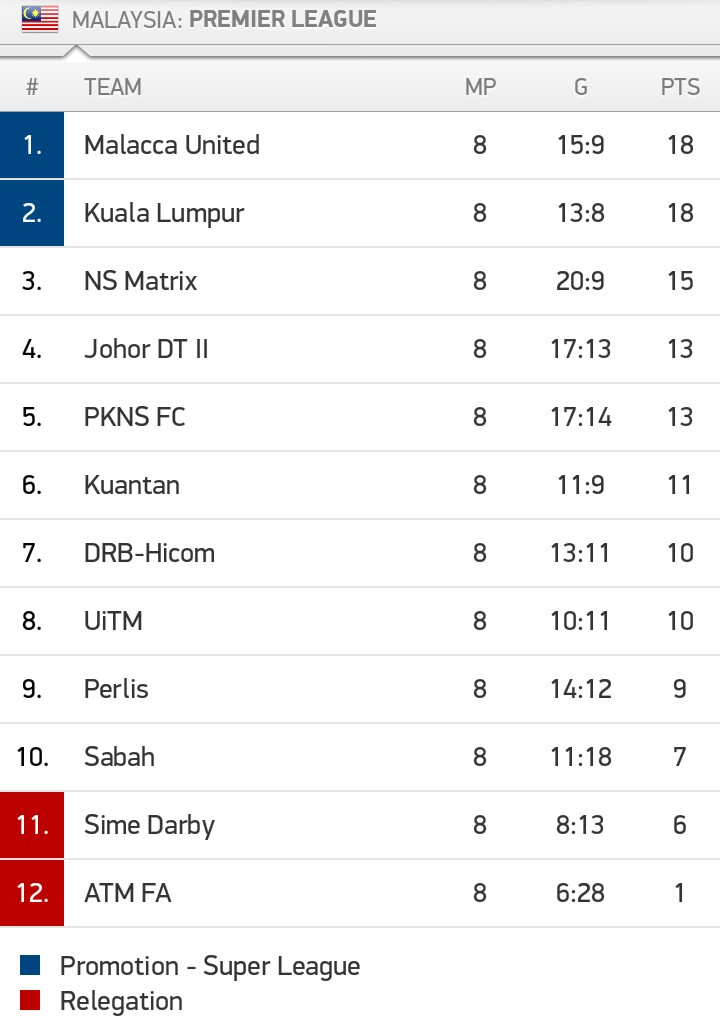View ATM FA team details

[x=127, y=893]
